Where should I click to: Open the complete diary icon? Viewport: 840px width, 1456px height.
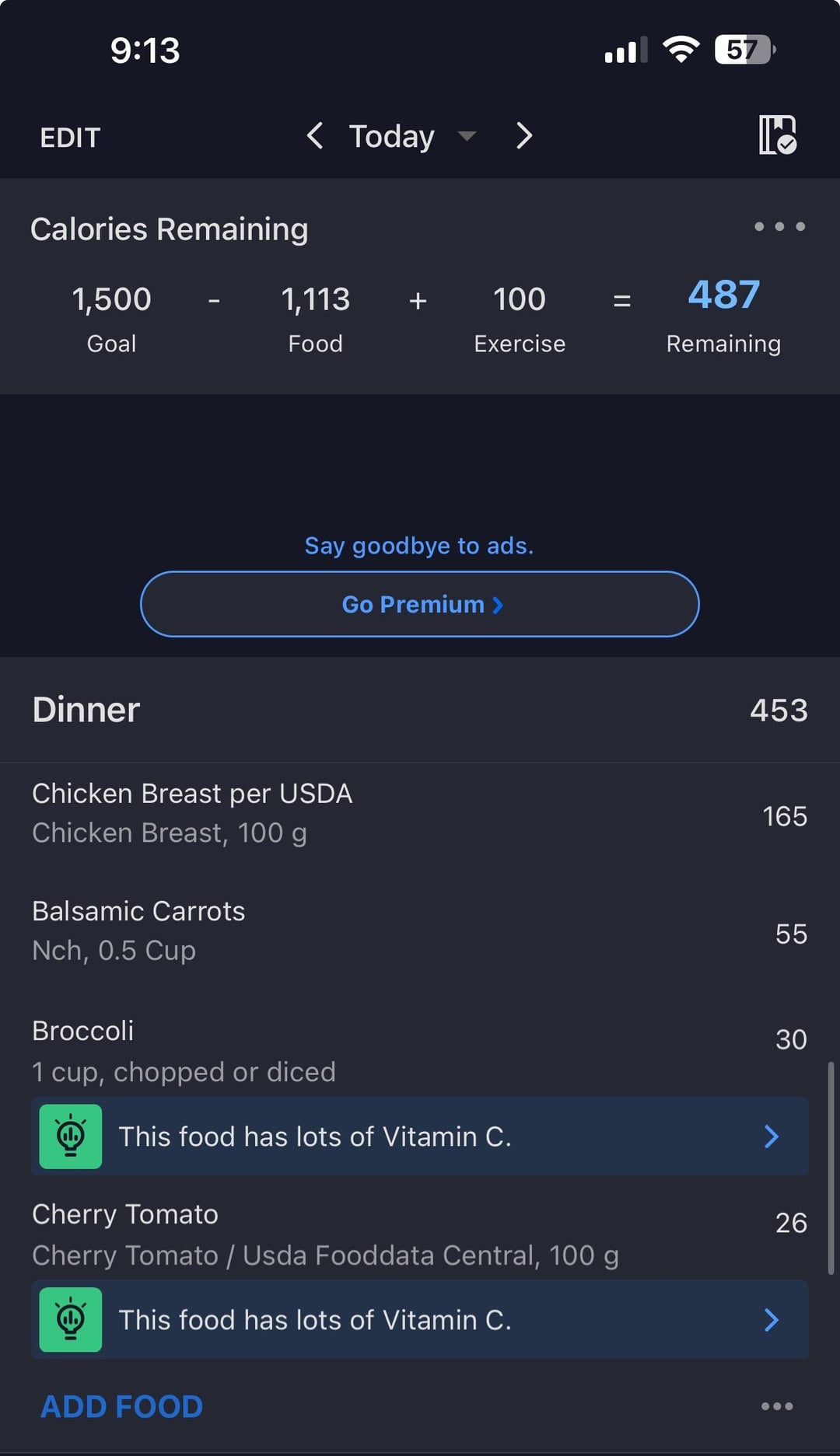778,135
